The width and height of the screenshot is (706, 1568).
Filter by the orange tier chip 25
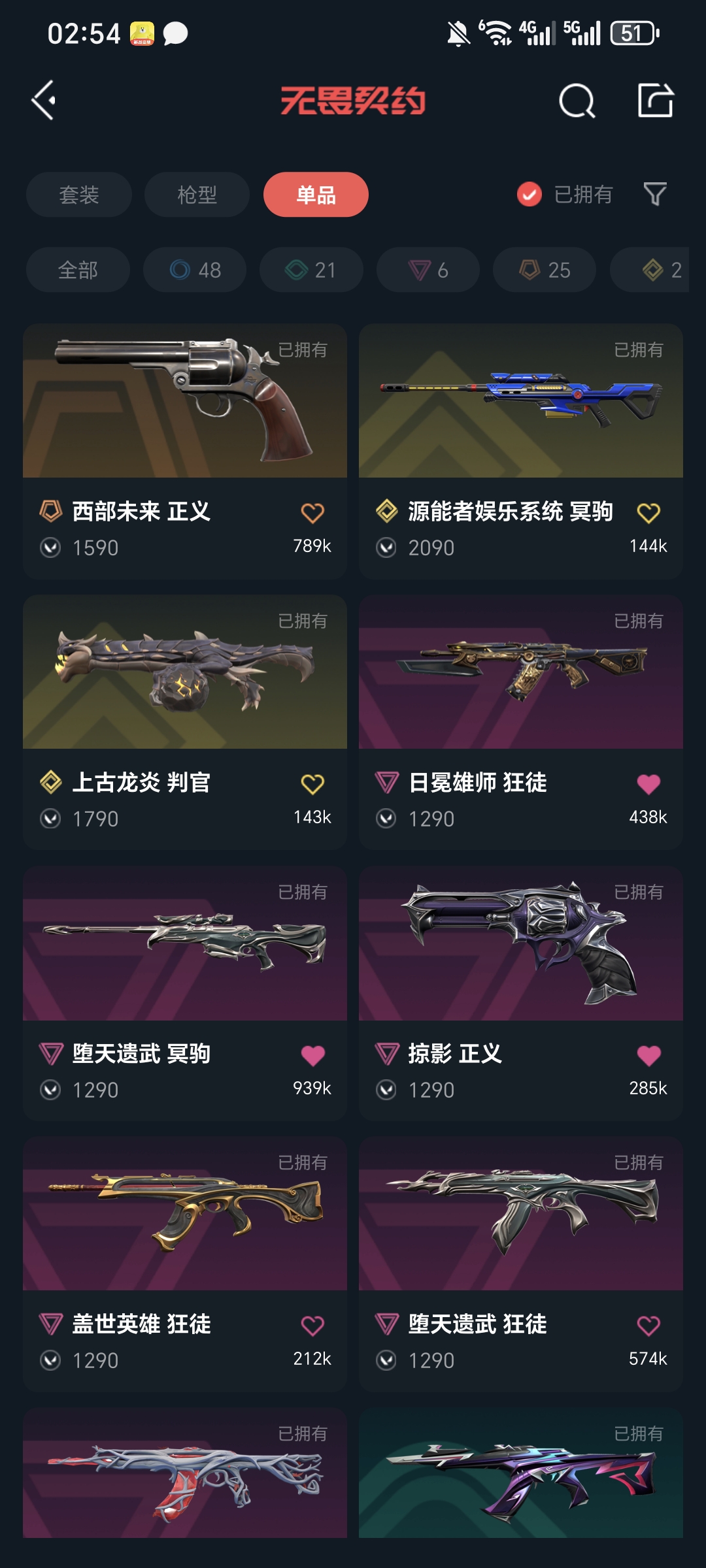coord(545,270)
